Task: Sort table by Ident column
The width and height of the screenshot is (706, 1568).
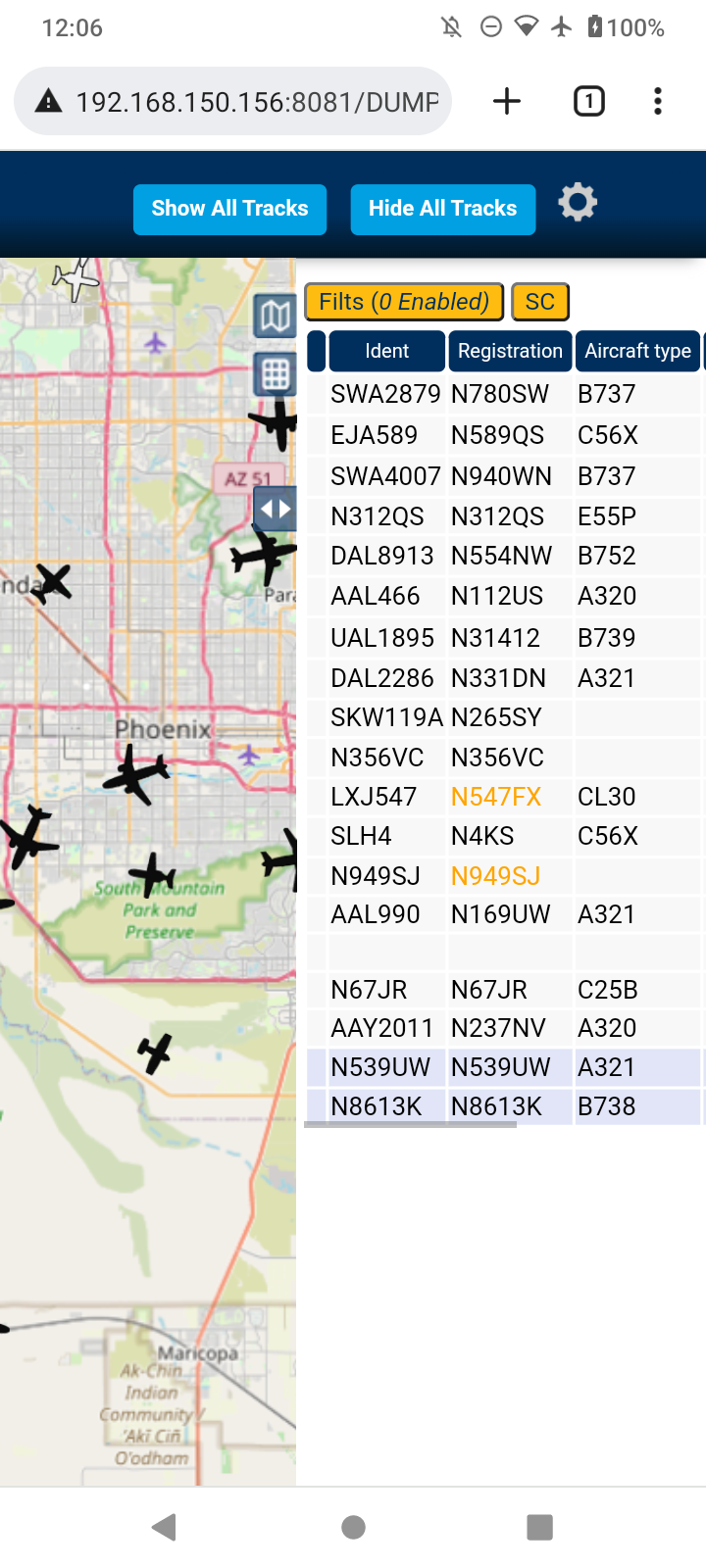Action: 386,351
